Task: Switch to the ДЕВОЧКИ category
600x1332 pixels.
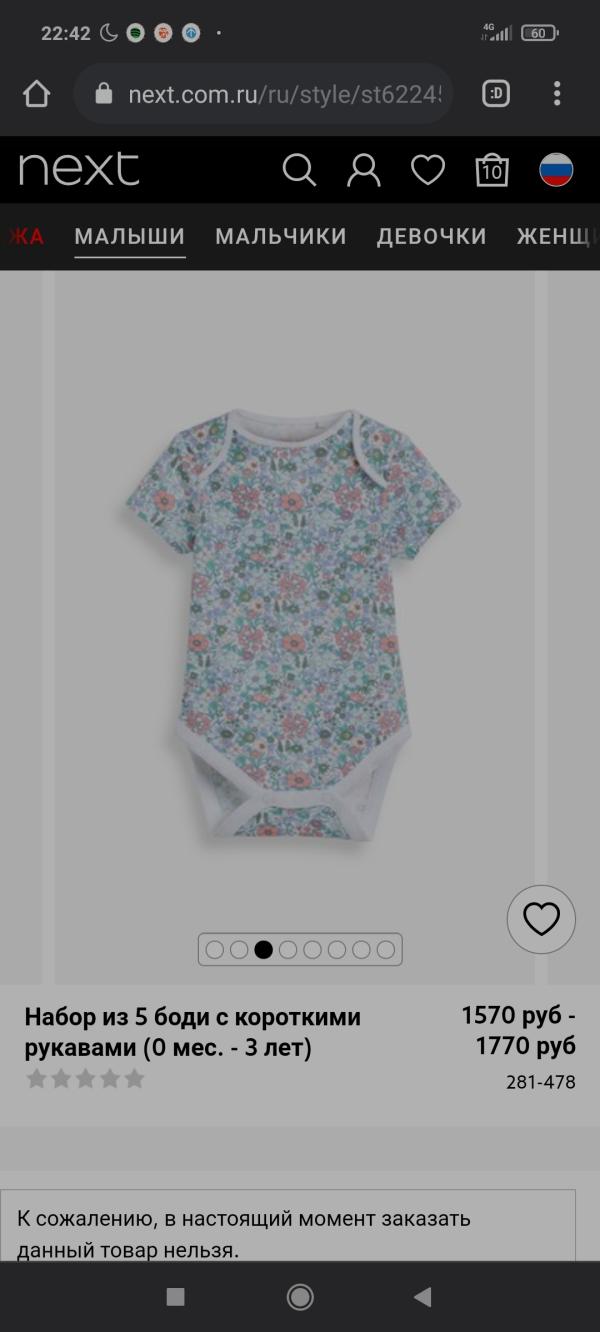Action: [431, 237]
